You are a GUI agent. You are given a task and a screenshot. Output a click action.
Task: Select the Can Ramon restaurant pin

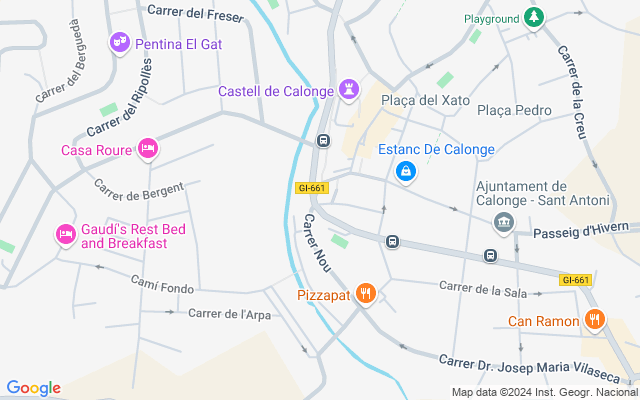(595, 320)
